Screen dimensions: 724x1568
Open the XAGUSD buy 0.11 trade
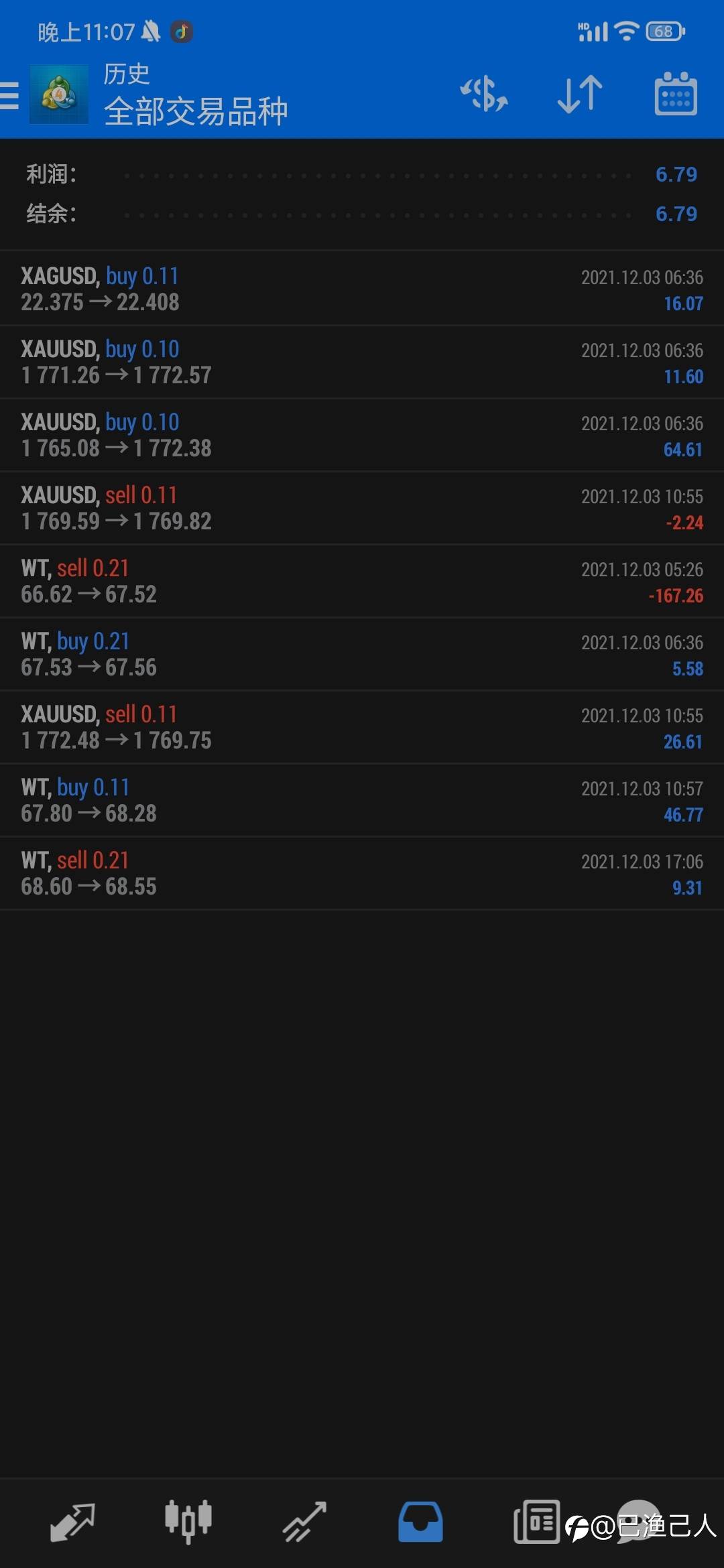click(x=362, y=289)
